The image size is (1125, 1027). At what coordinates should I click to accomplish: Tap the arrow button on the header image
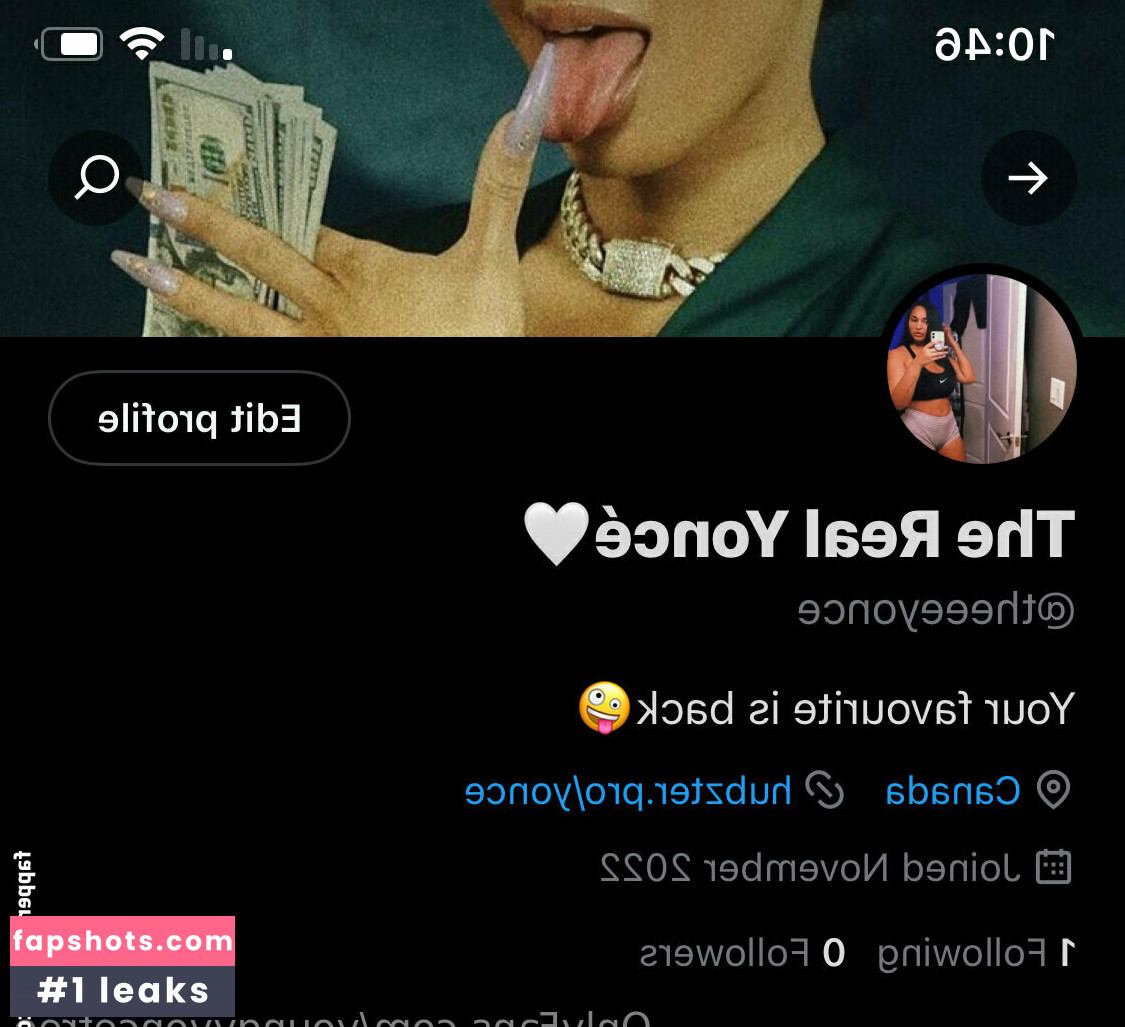(1028, 179)
